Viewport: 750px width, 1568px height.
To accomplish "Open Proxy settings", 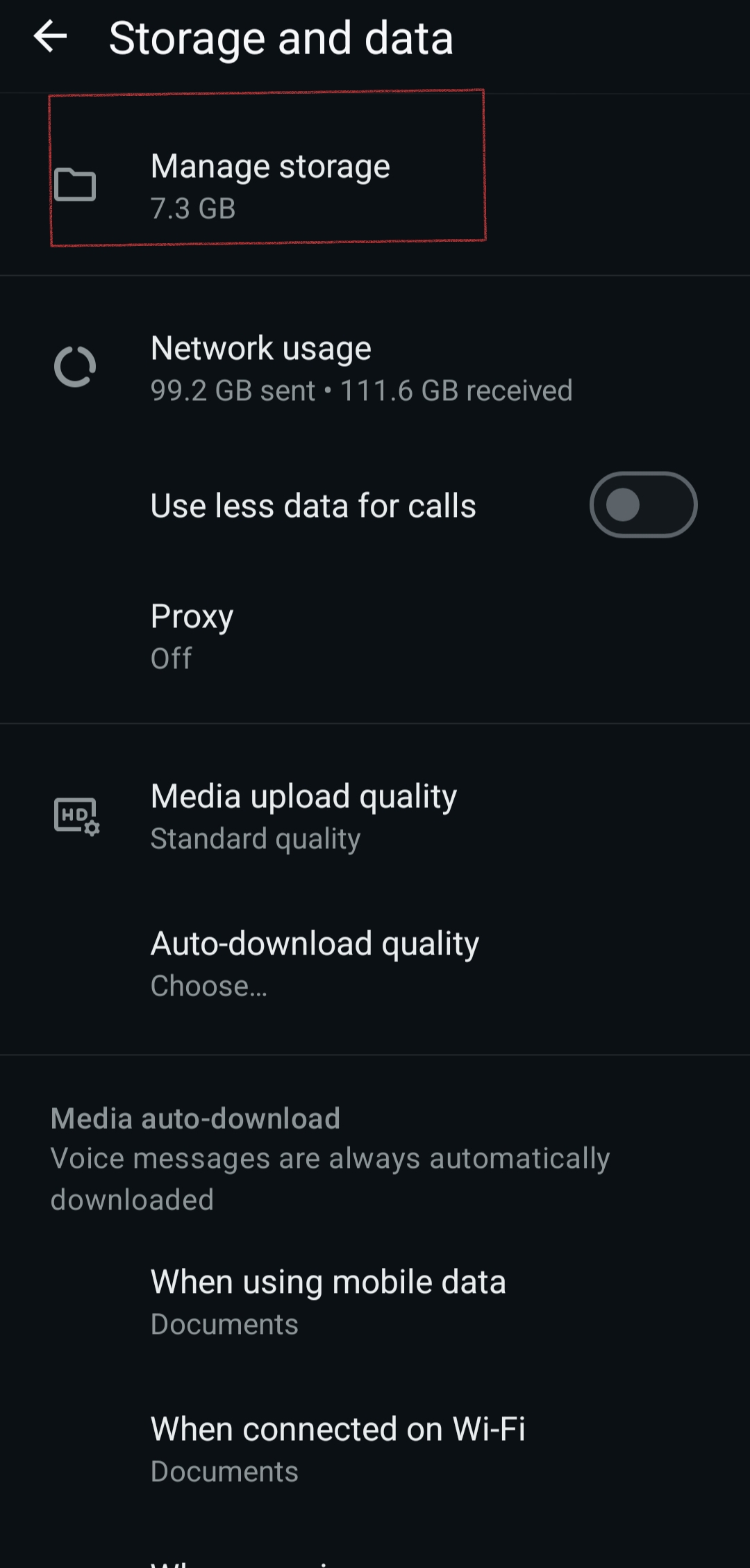I will coord(192,635).
